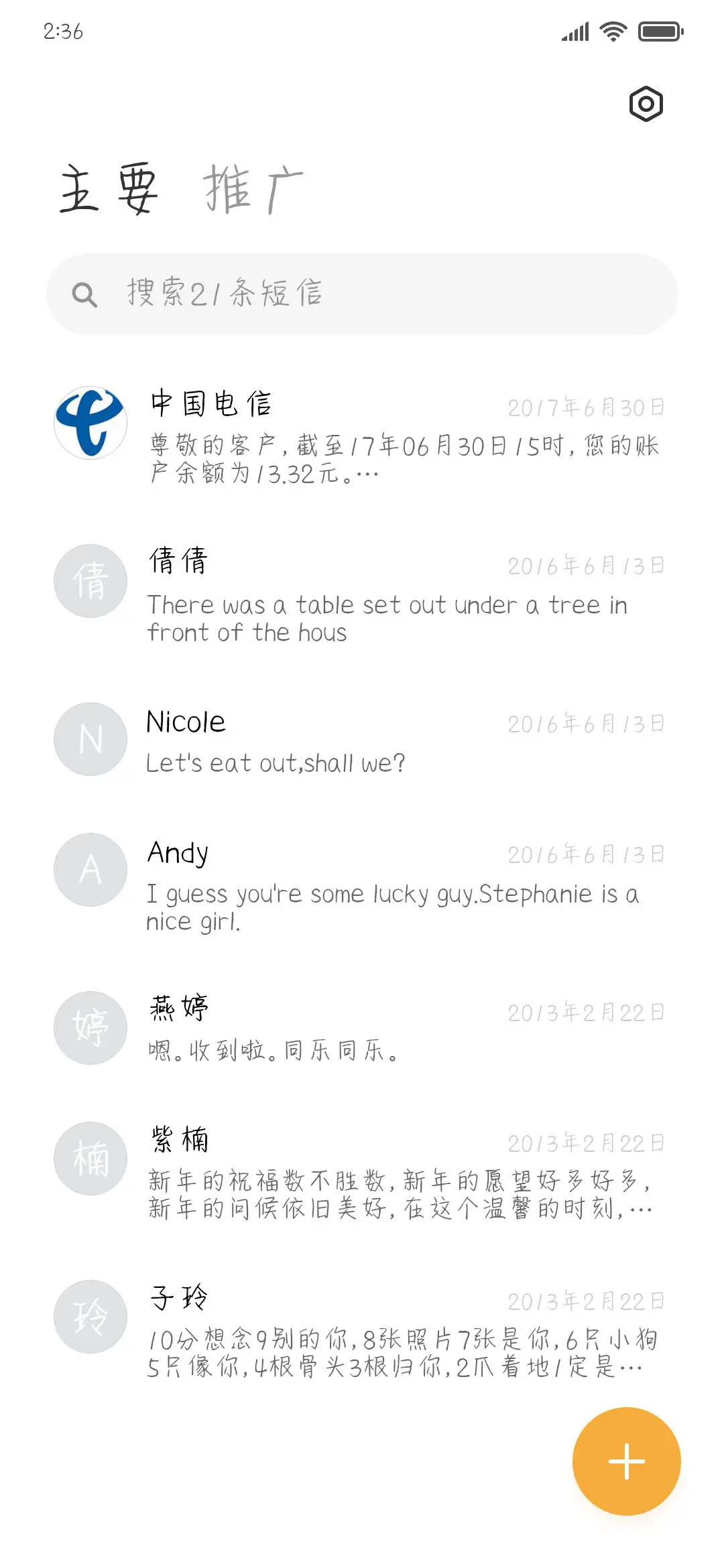Tap the 中国电信 carrier avatar icon
The image size is (724, 1568).
[90, 423]
